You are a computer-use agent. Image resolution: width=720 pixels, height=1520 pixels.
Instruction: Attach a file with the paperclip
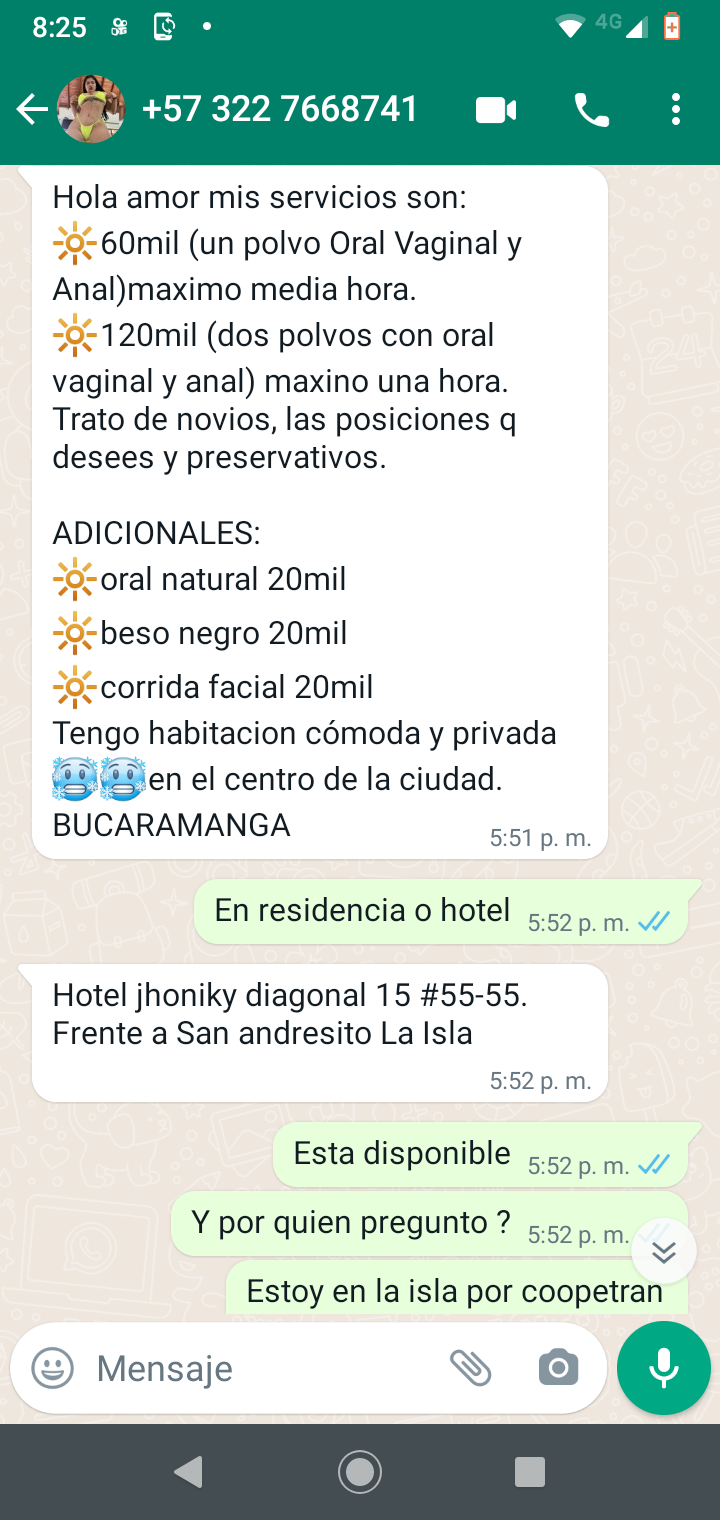(x=470, y=1368)
